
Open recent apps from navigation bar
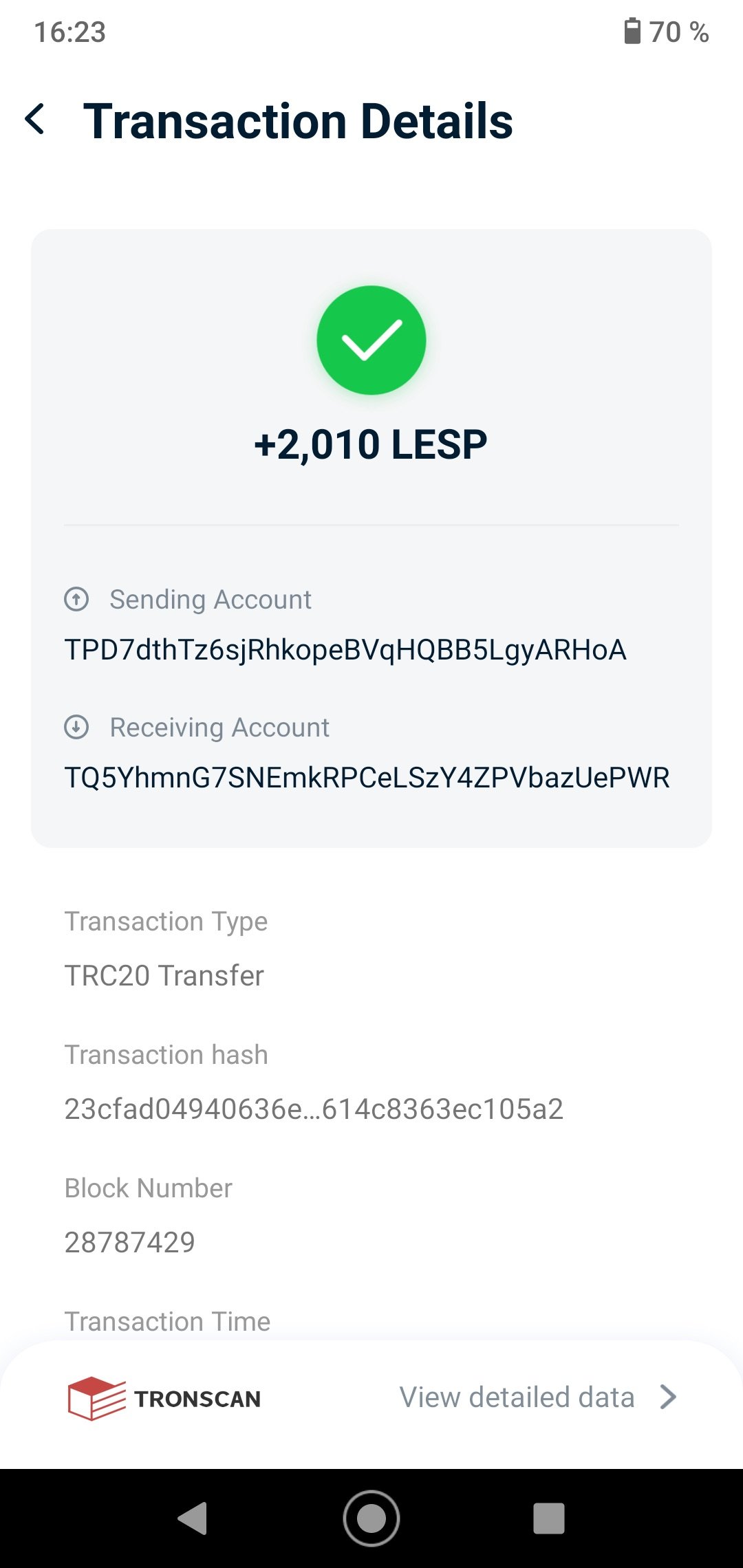[548, 1518]
